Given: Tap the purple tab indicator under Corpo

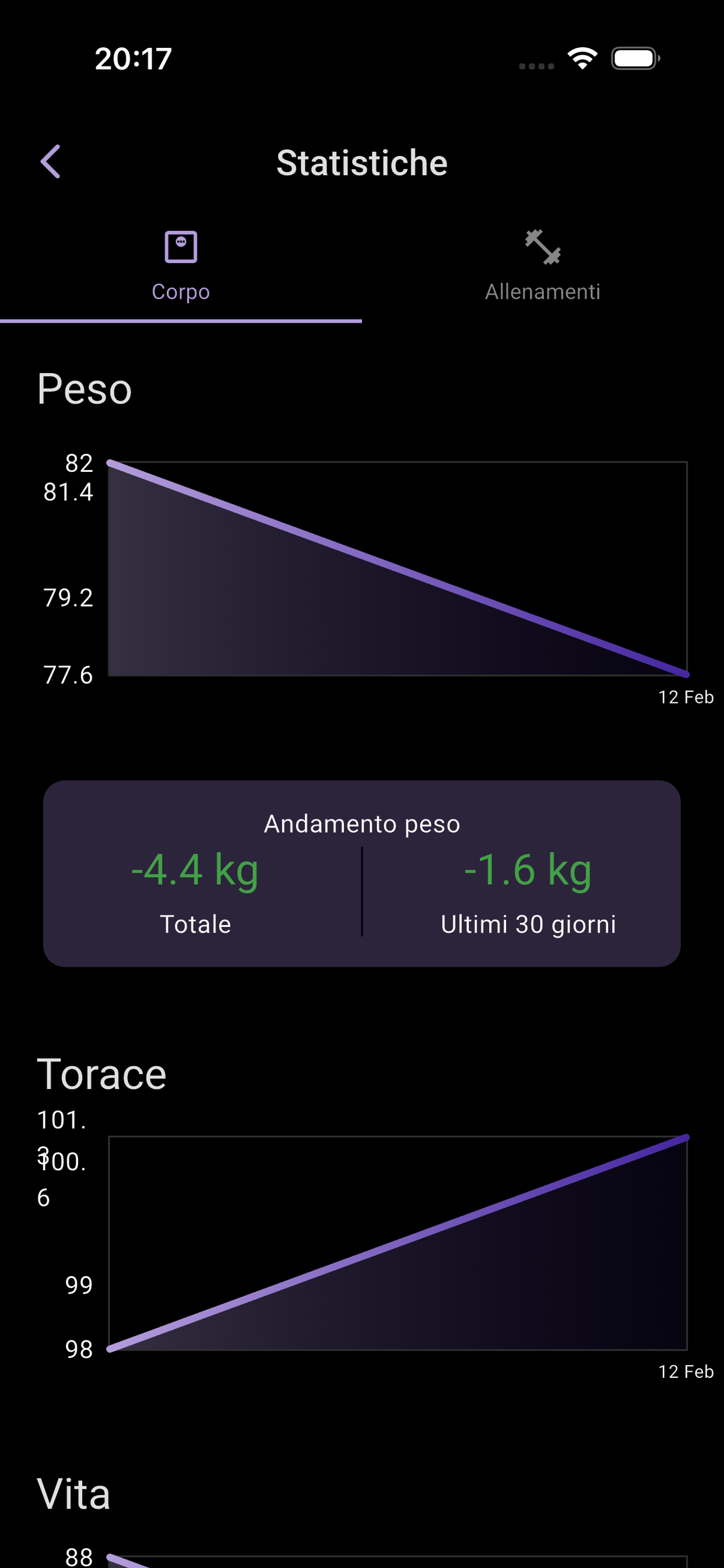Looking at the screenshot, I should tap(181, 319).
